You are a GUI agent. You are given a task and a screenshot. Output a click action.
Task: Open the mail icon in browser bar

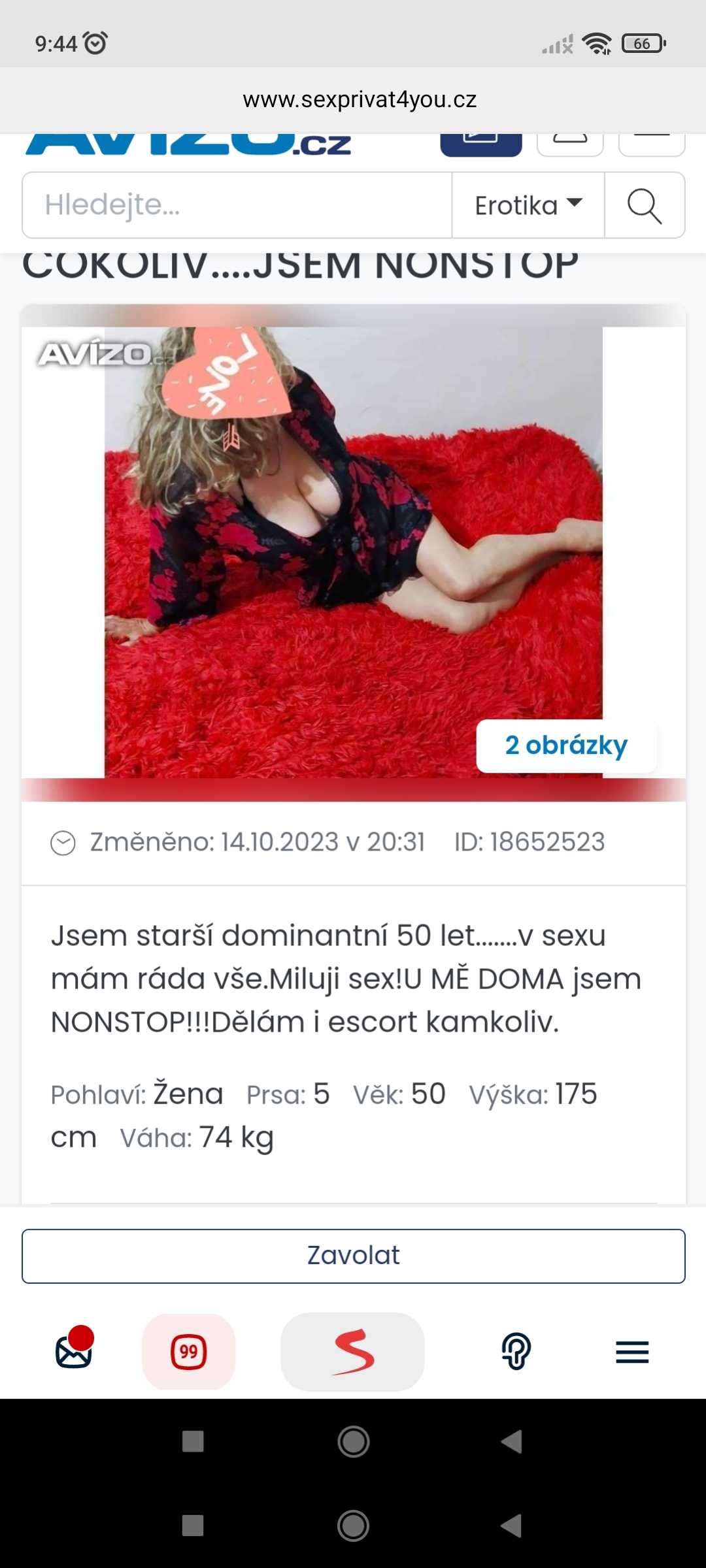(x=74, y=1351)
